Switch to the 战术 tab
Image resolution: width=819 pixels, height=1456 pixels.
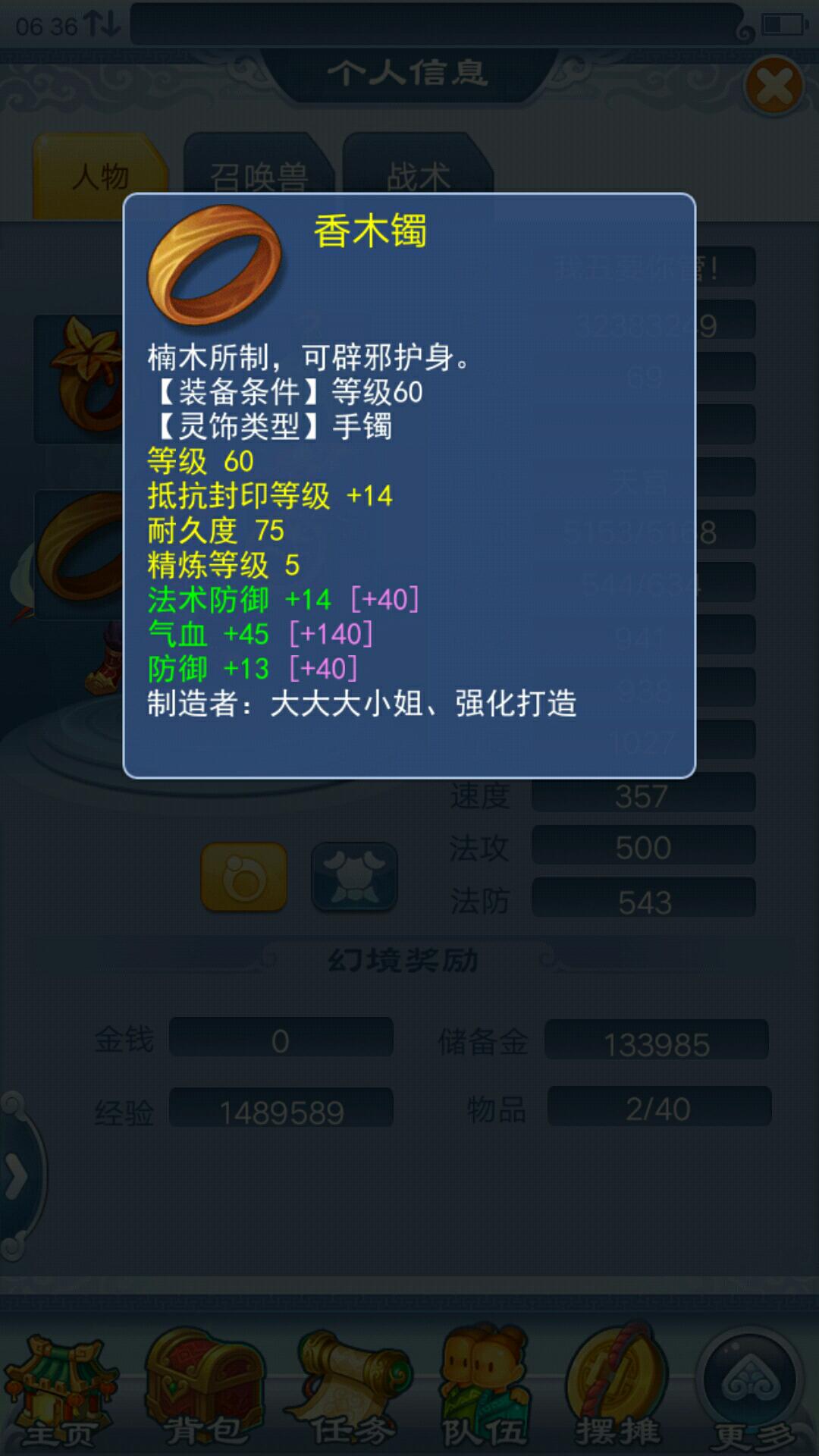[418, 176]
